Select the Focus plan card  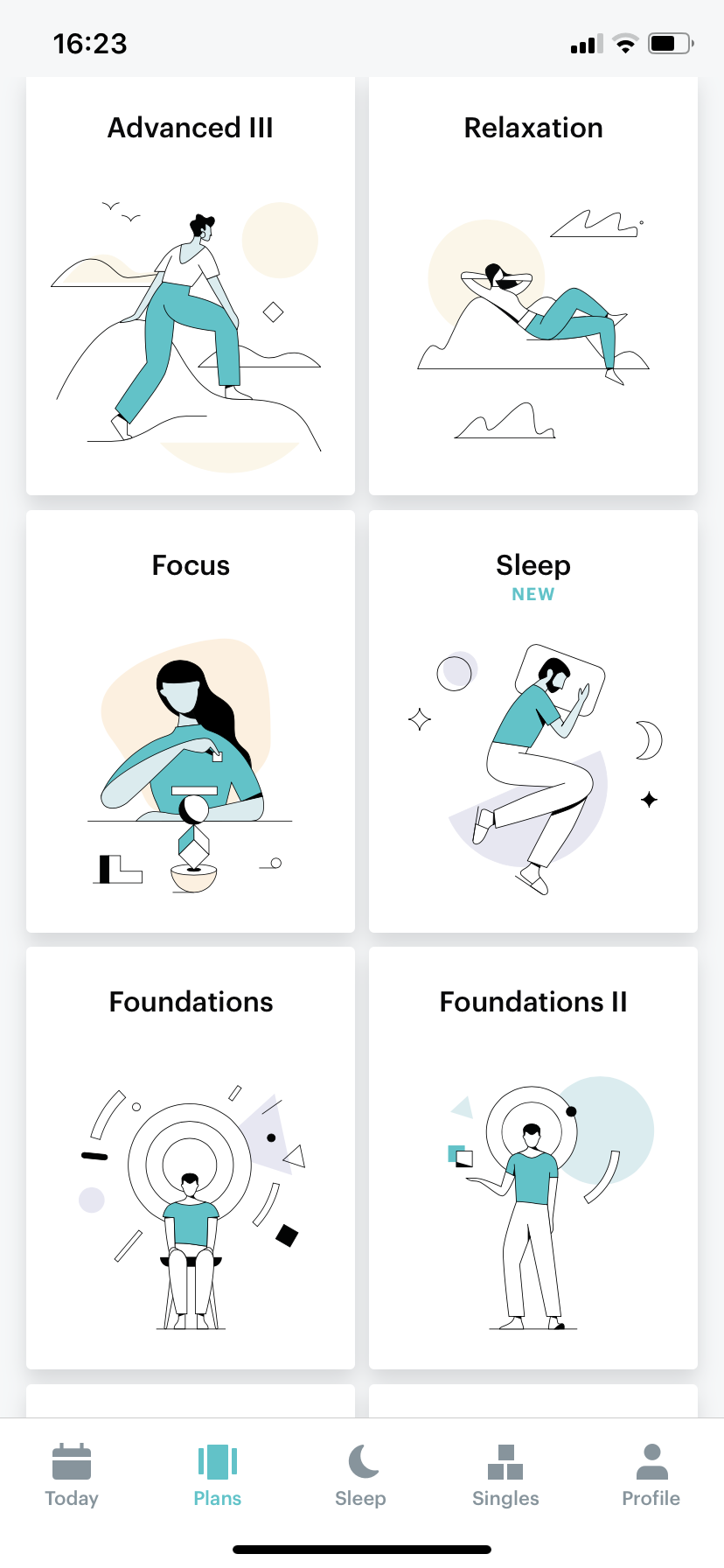[x=191, y=722]
